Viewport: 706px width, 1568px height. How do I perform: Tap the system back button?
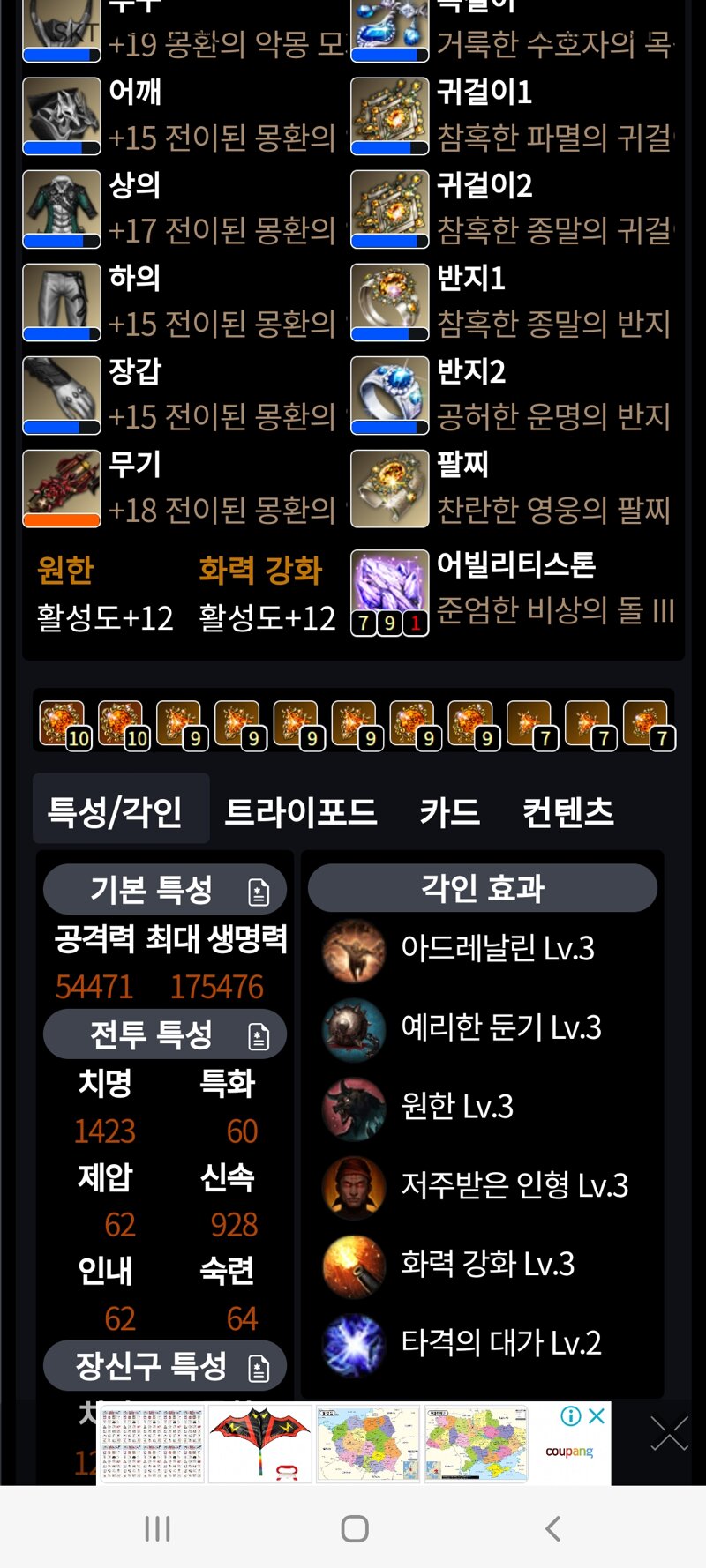pos(552,1528)
